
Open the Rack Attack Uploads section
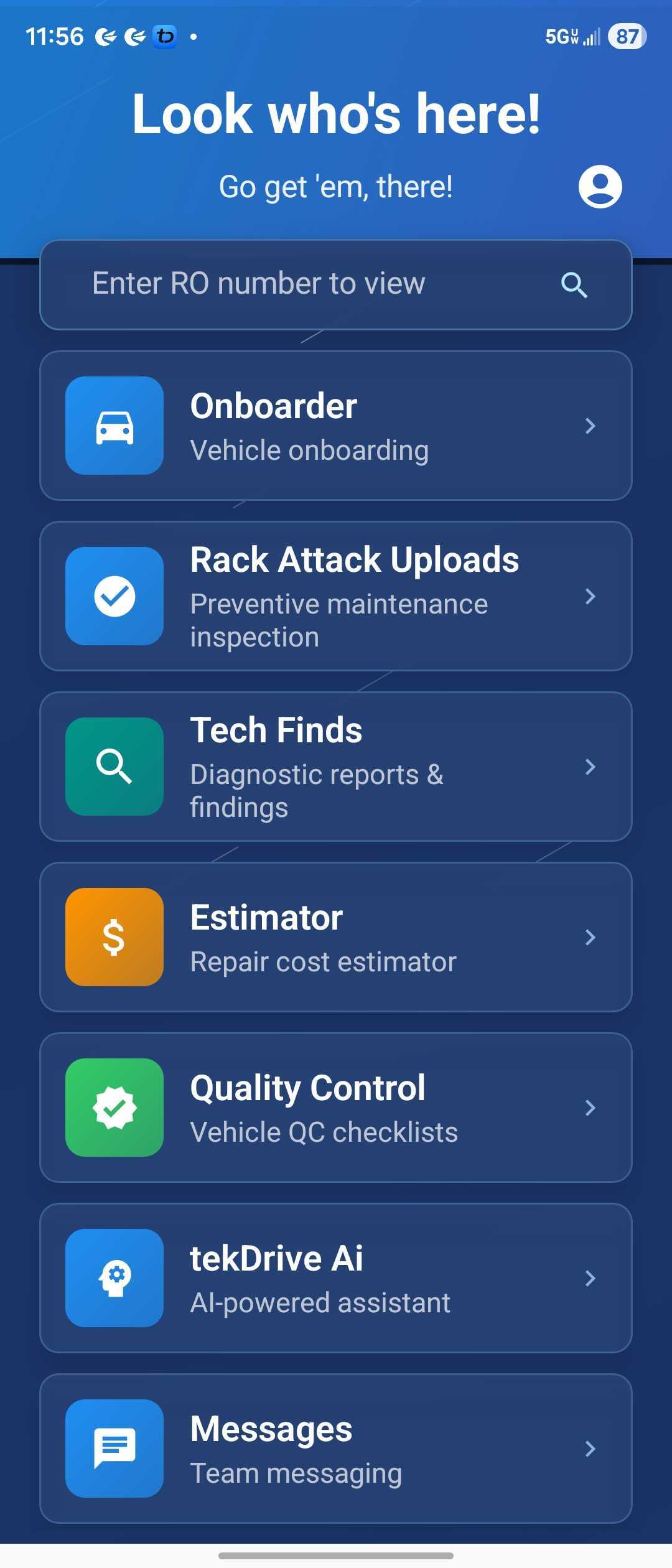point(336,595)
